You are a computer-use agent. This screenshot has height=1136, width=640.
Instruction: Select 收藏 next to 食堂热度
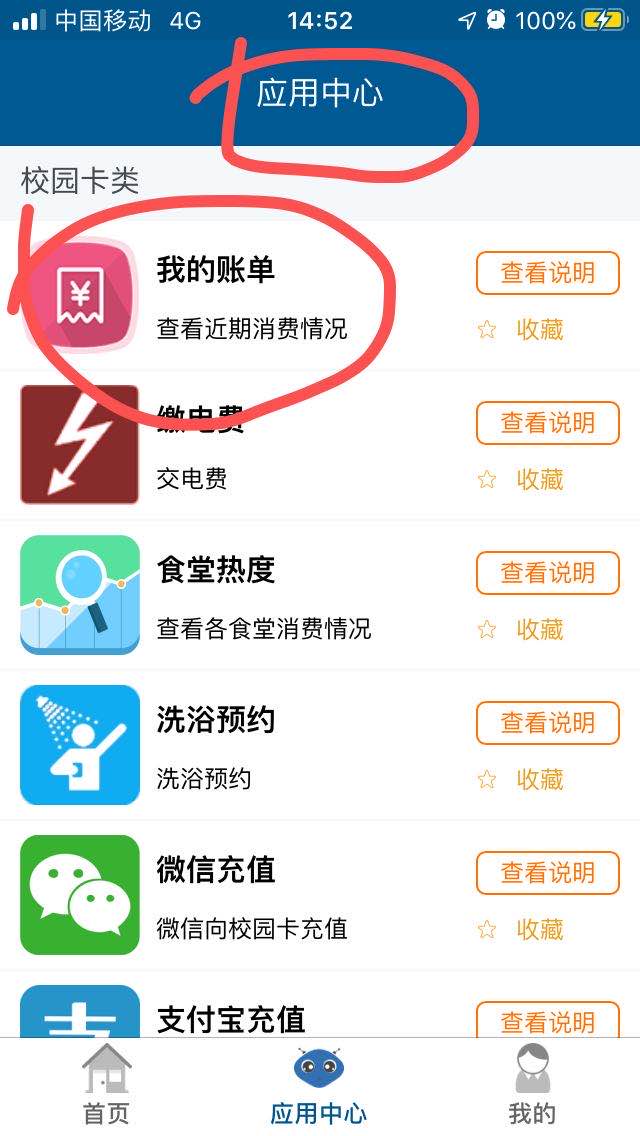(522, 630)
